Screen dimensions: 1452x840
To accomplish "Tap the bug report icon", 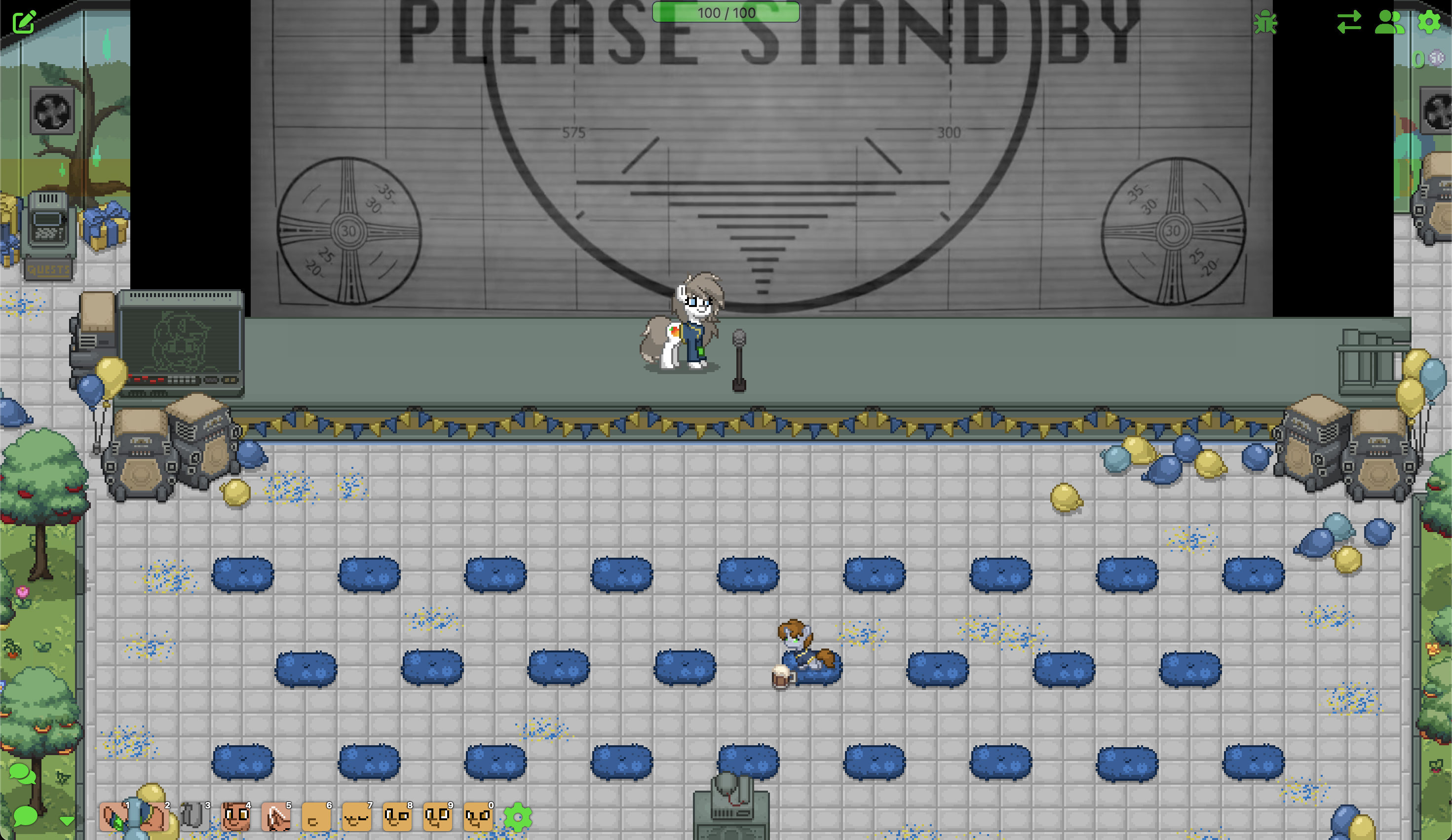I will [x=1265, y=23].
